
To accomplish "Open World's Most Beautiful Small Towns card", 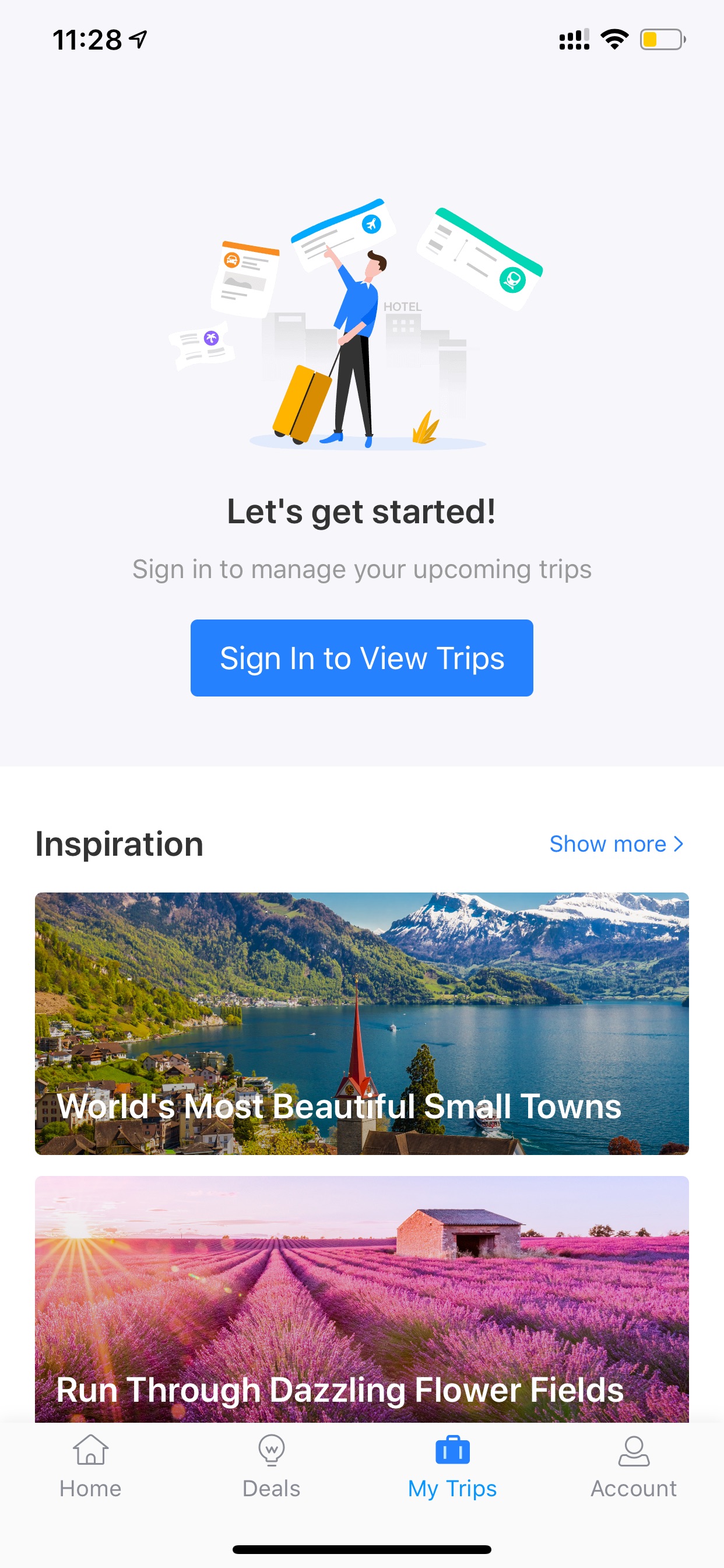I will pyautogui.click(x=361, y=1023).
